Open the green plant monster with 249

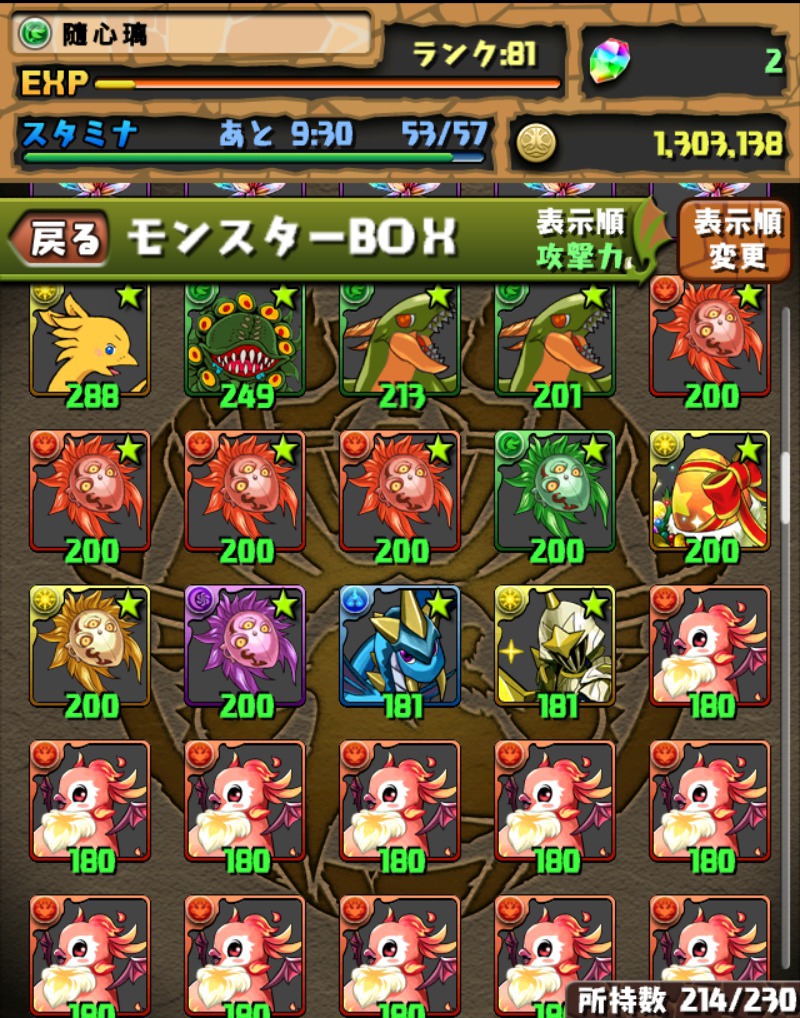(245, 345)
